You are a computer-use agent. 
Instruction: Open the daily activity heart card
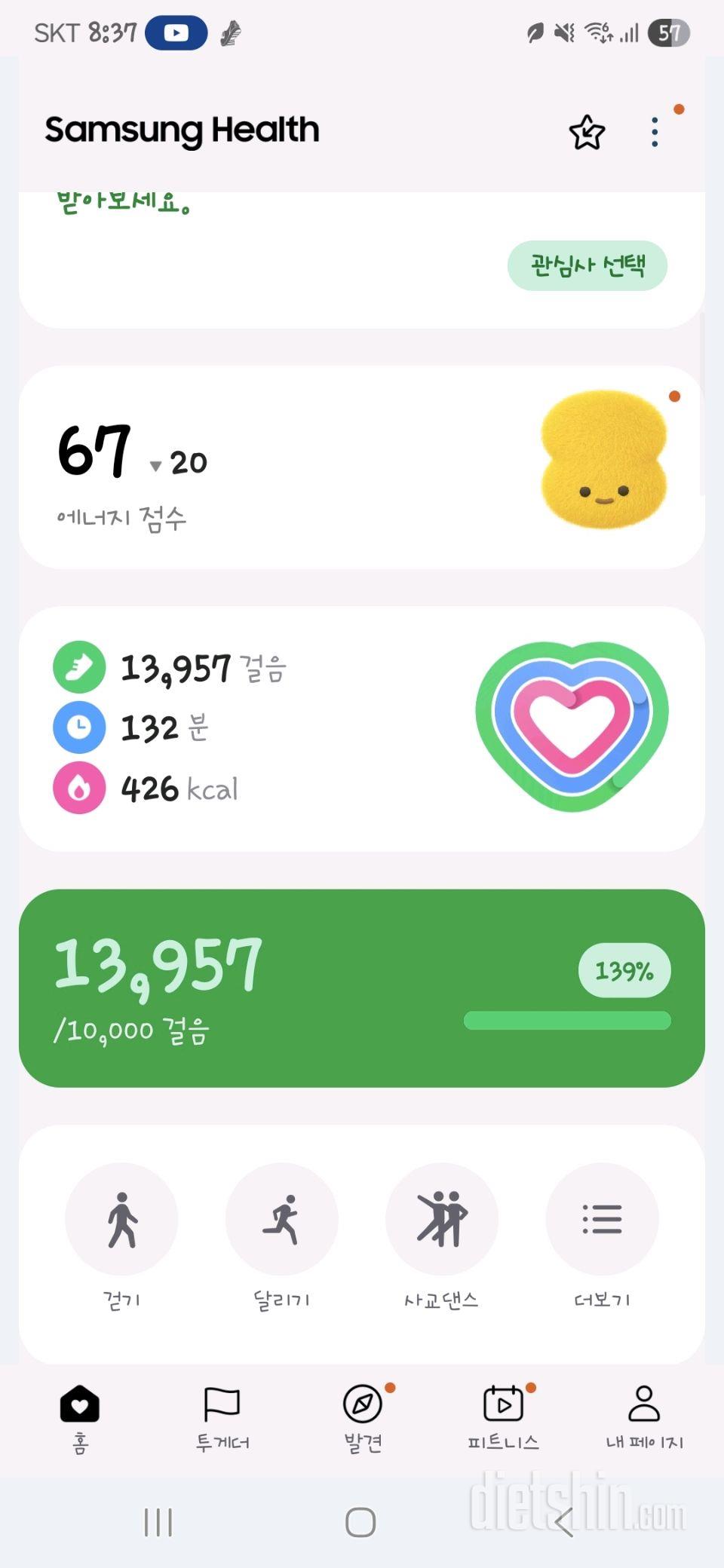pyautogui.click(x=362, y=728)
